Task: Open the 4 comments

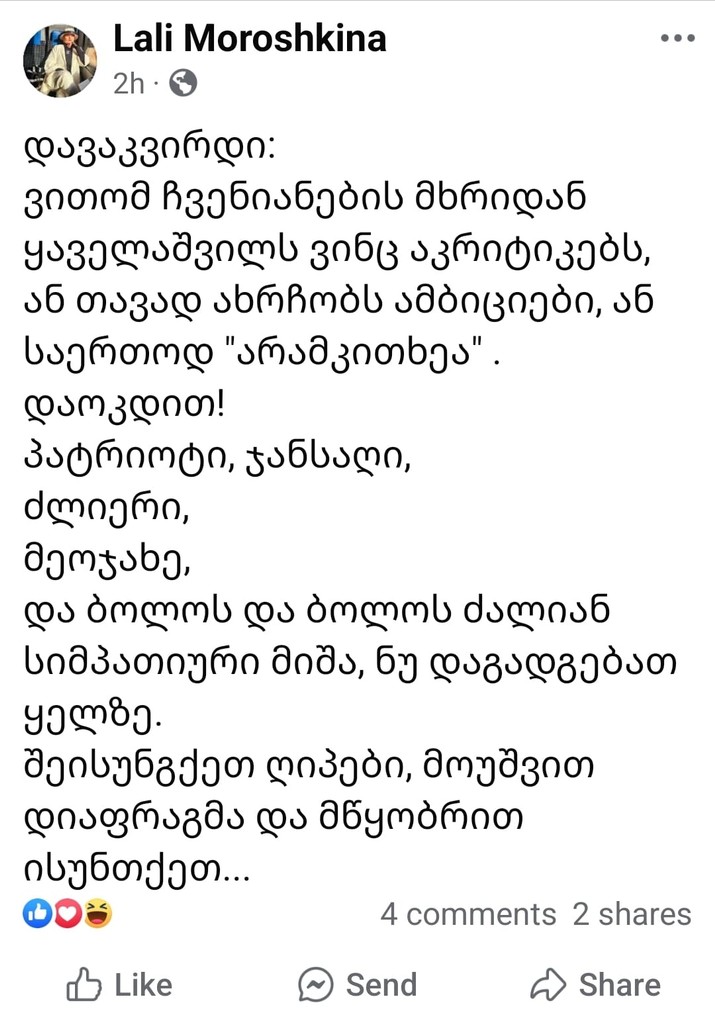Action: click(467, 914)
